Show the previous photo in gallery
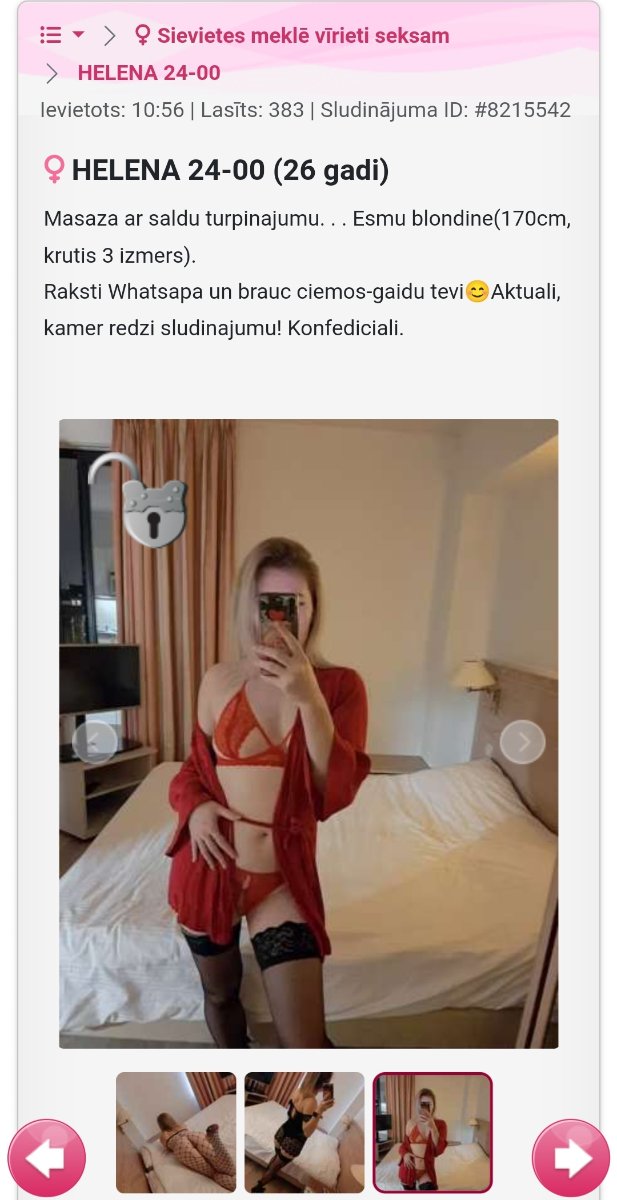617x1200 pixels. click(95, 742)
